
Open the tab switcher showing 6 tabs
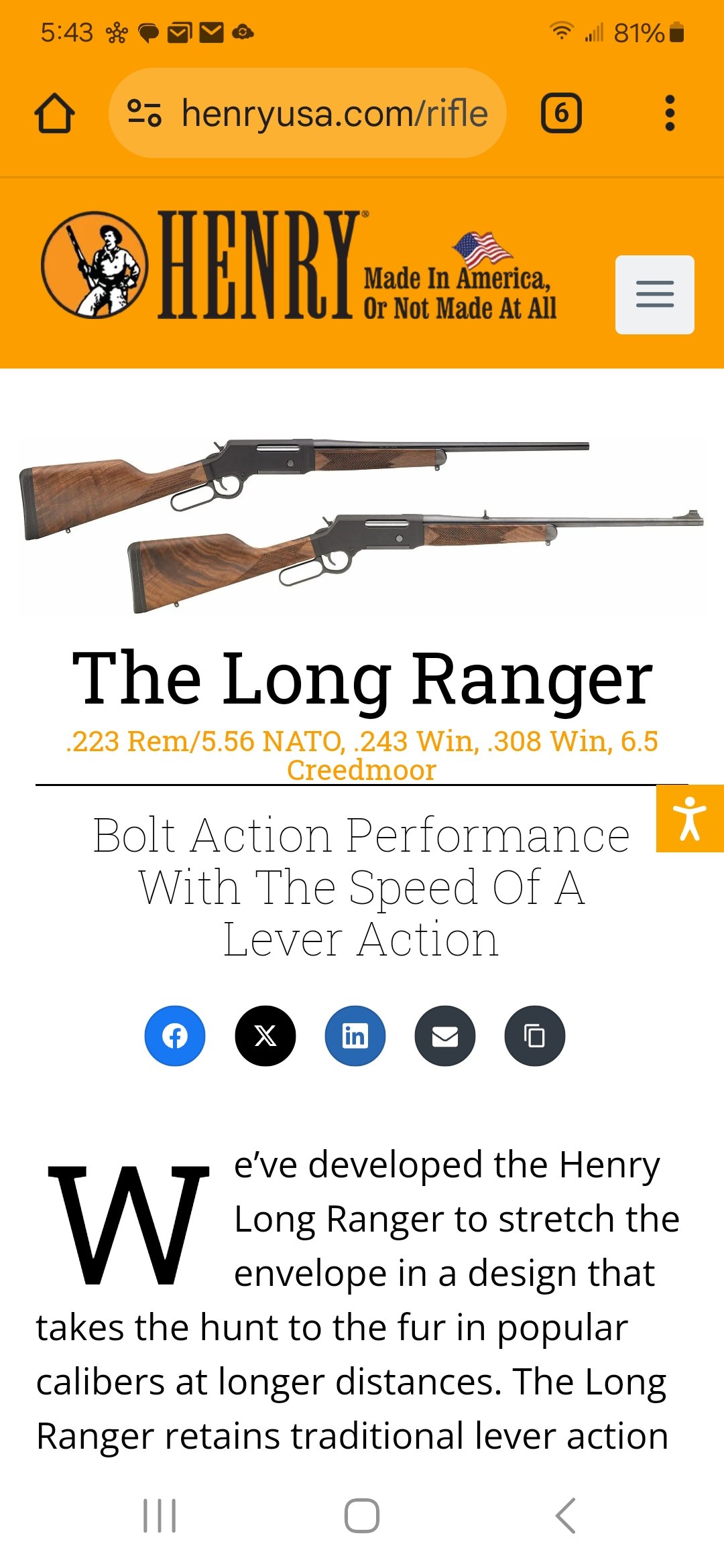(x=561, y=113)
